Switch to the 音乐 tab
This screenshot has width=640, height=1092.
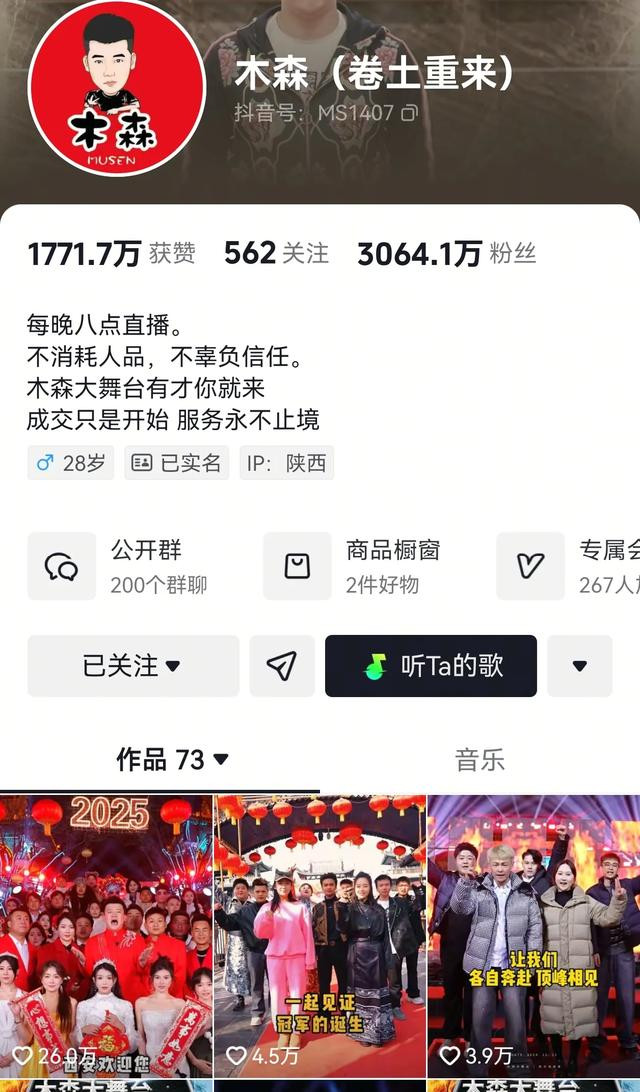[x=479, y=760]
